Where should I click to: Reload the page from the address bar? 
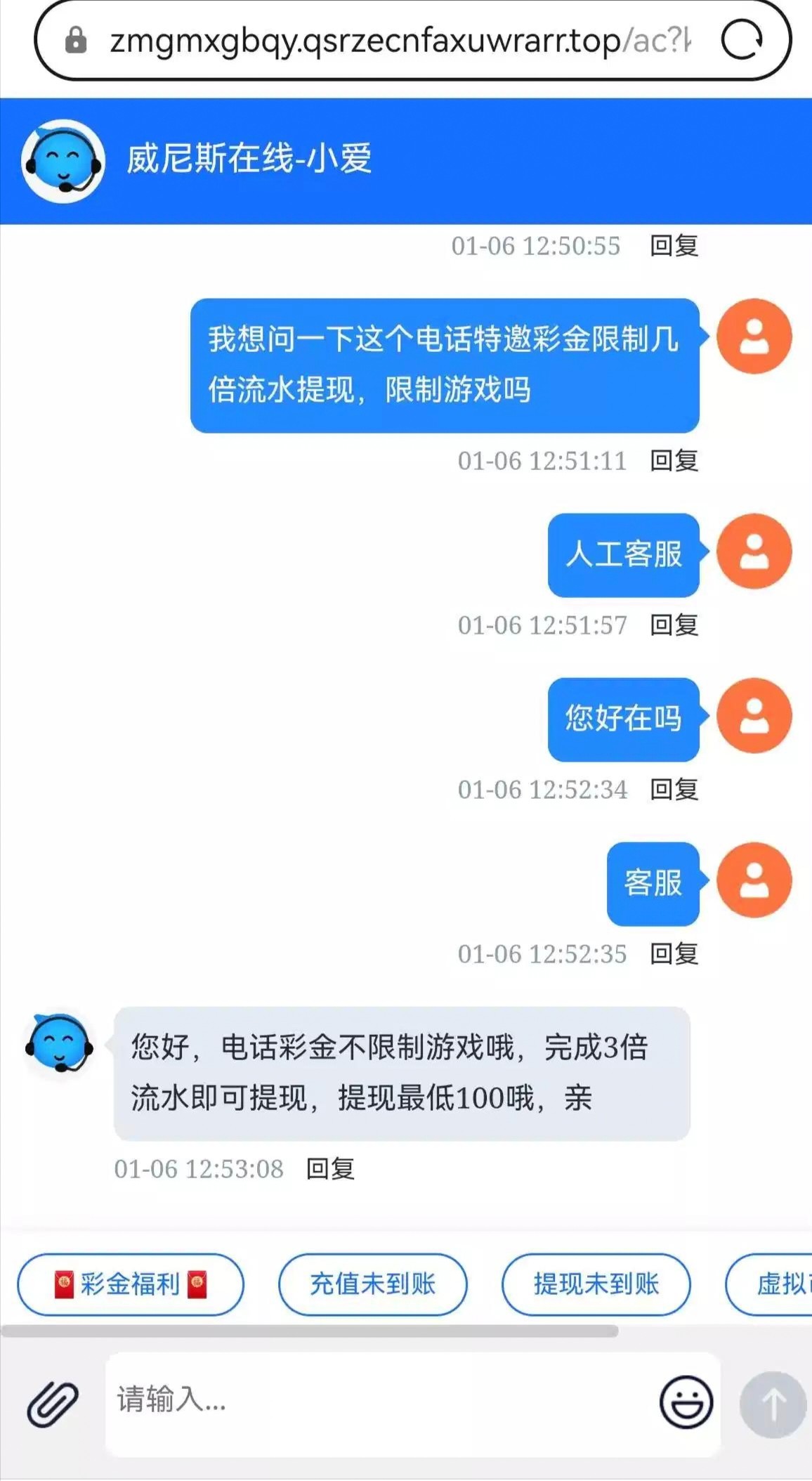pos(742,40)
